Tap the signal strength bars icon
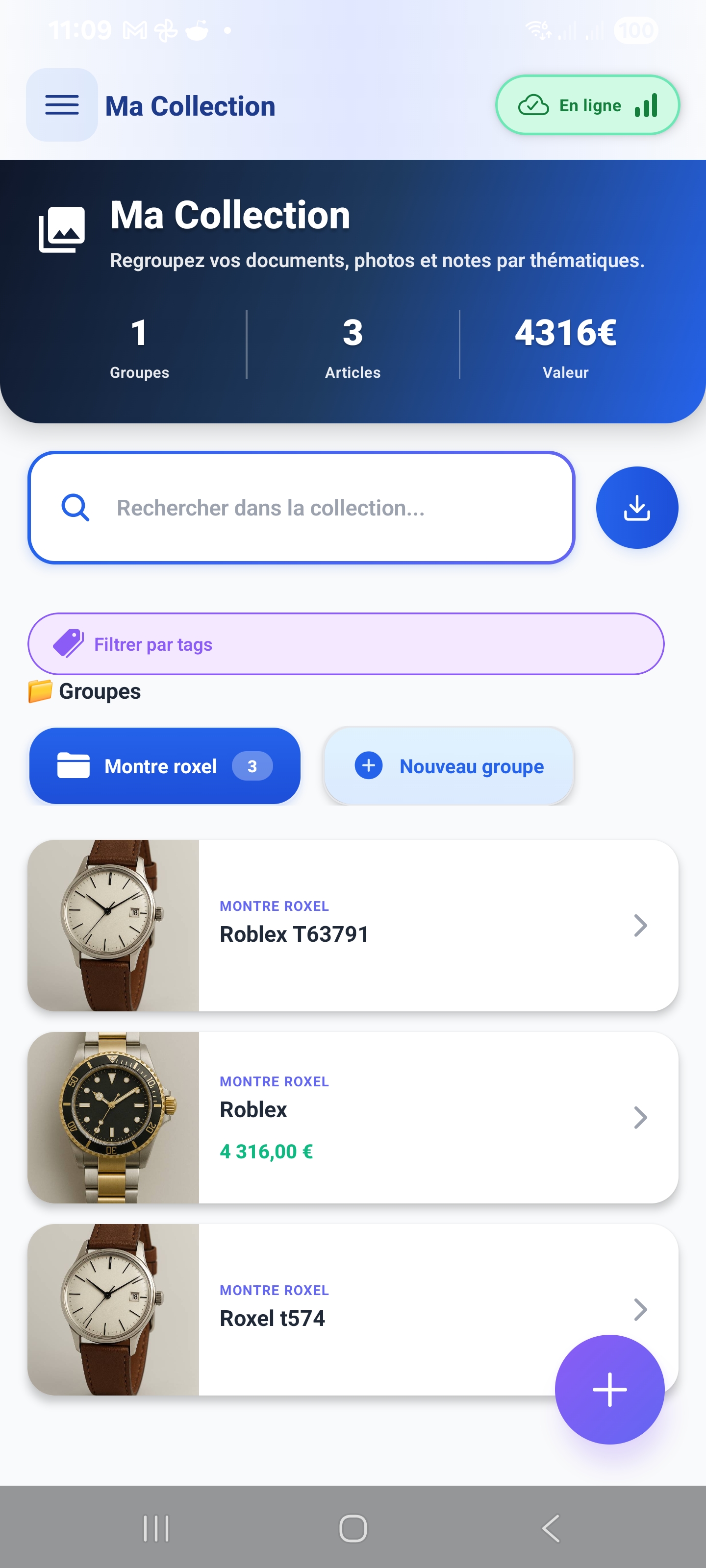The image size is (706, 1568). point(646,105)
